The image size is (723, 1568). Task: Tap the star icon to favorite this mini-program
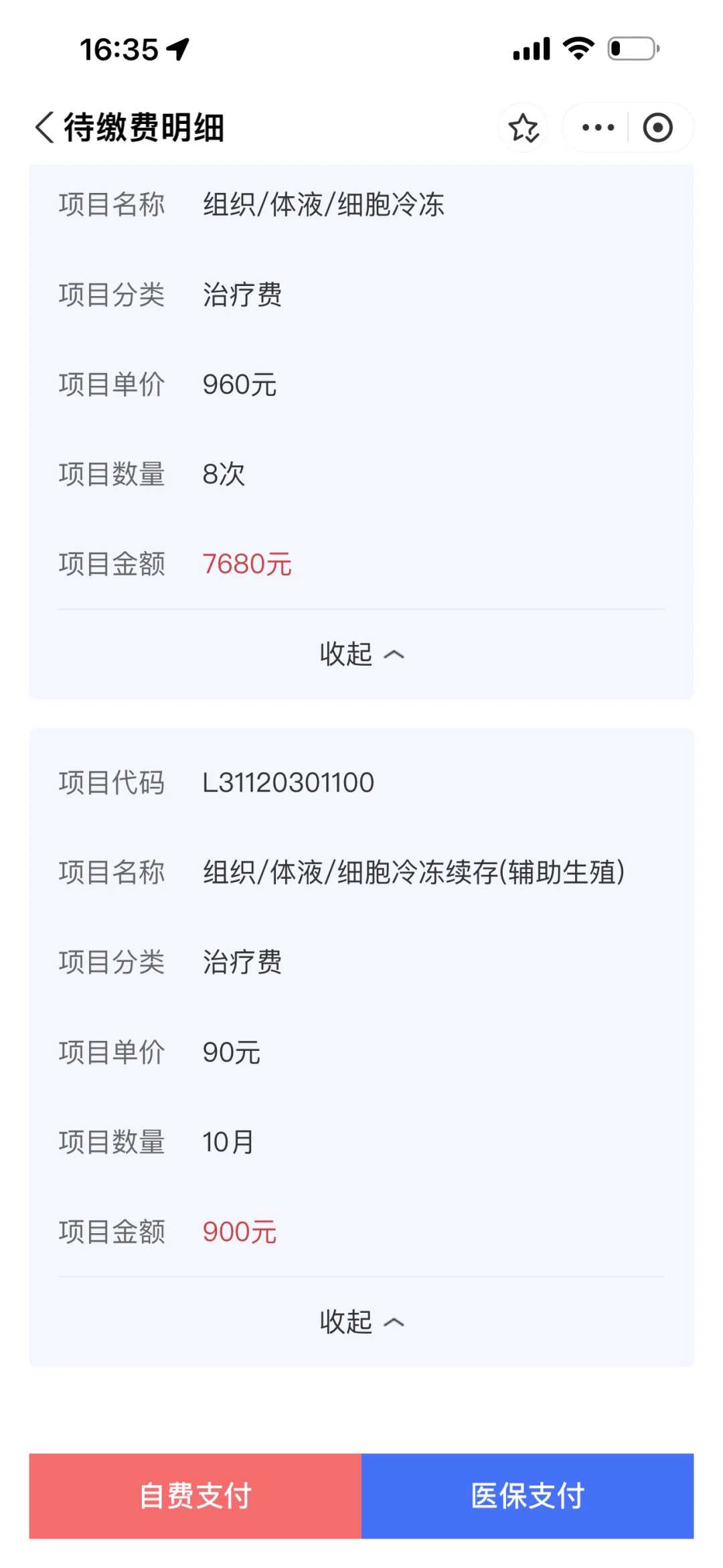(x=523, y=127)
